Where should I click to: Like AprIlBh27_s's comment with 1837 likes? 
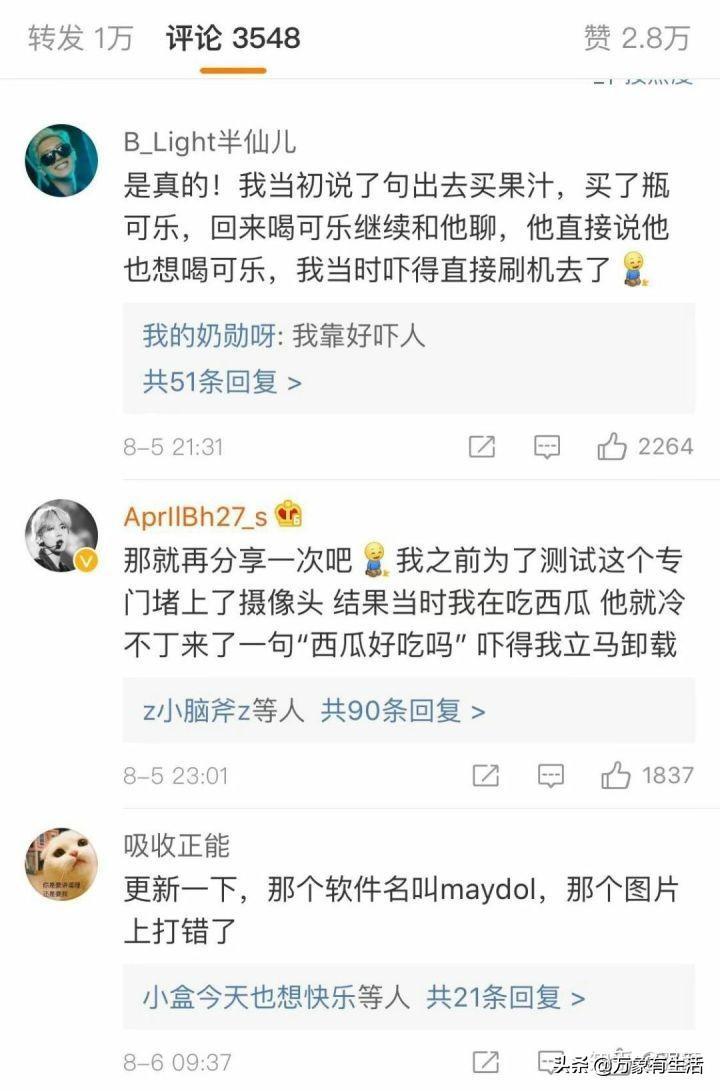coord(616,775)
